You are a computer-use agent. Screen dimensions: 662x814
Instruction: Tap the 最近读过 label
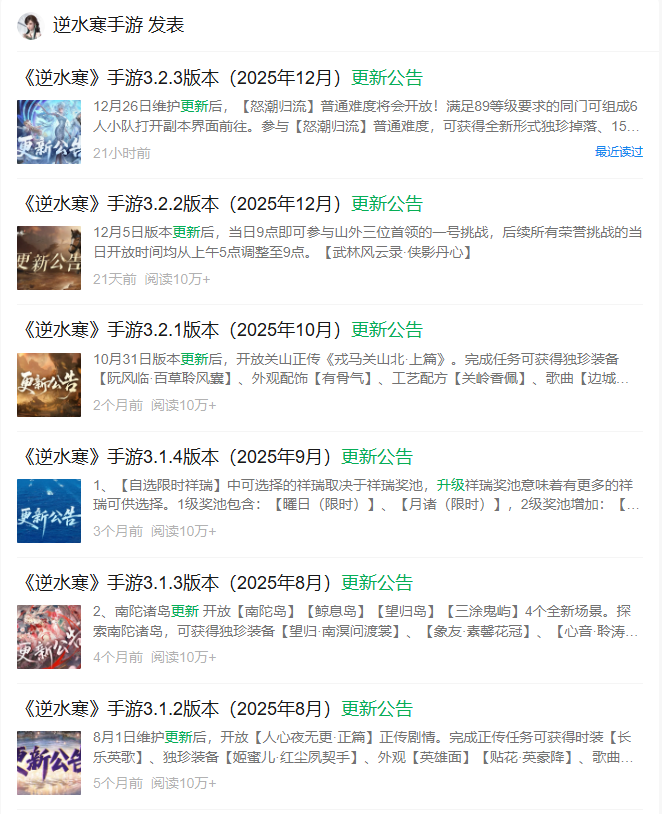pos(619,152)
